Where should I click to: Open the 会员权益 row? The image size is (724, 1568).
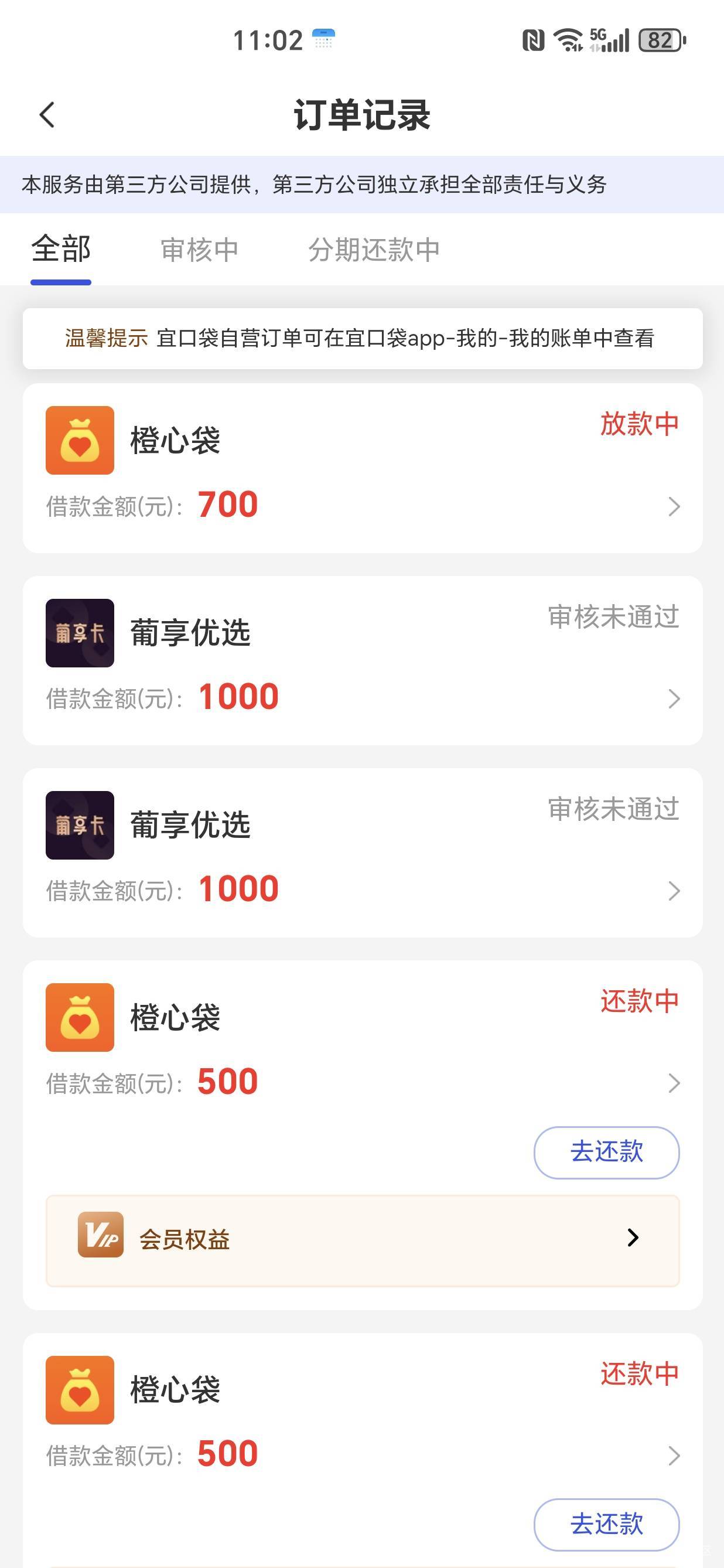[362, 1239]
